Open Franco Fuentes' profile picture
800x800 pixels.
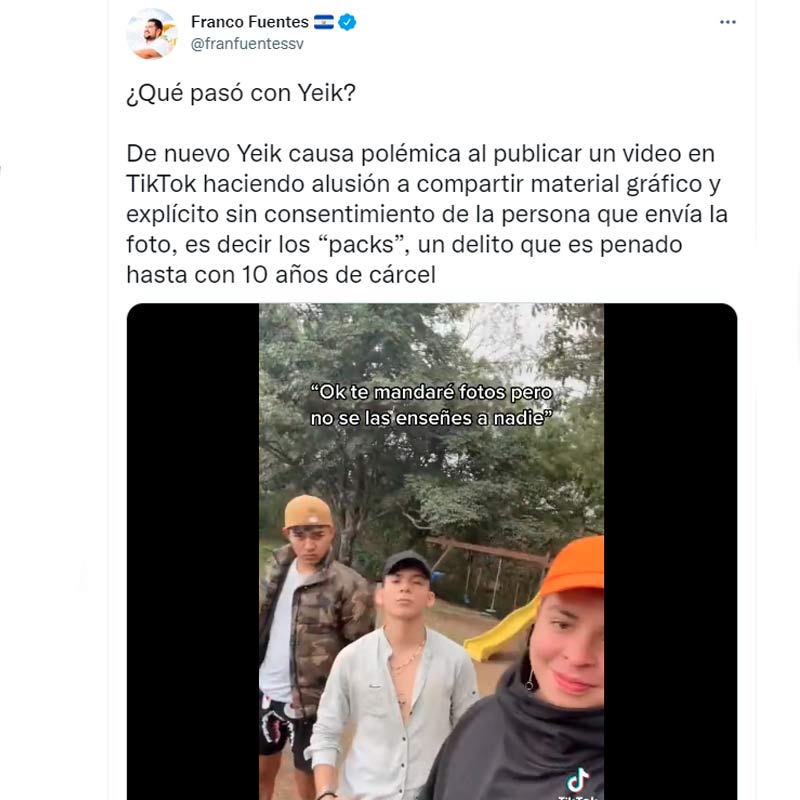151,33
